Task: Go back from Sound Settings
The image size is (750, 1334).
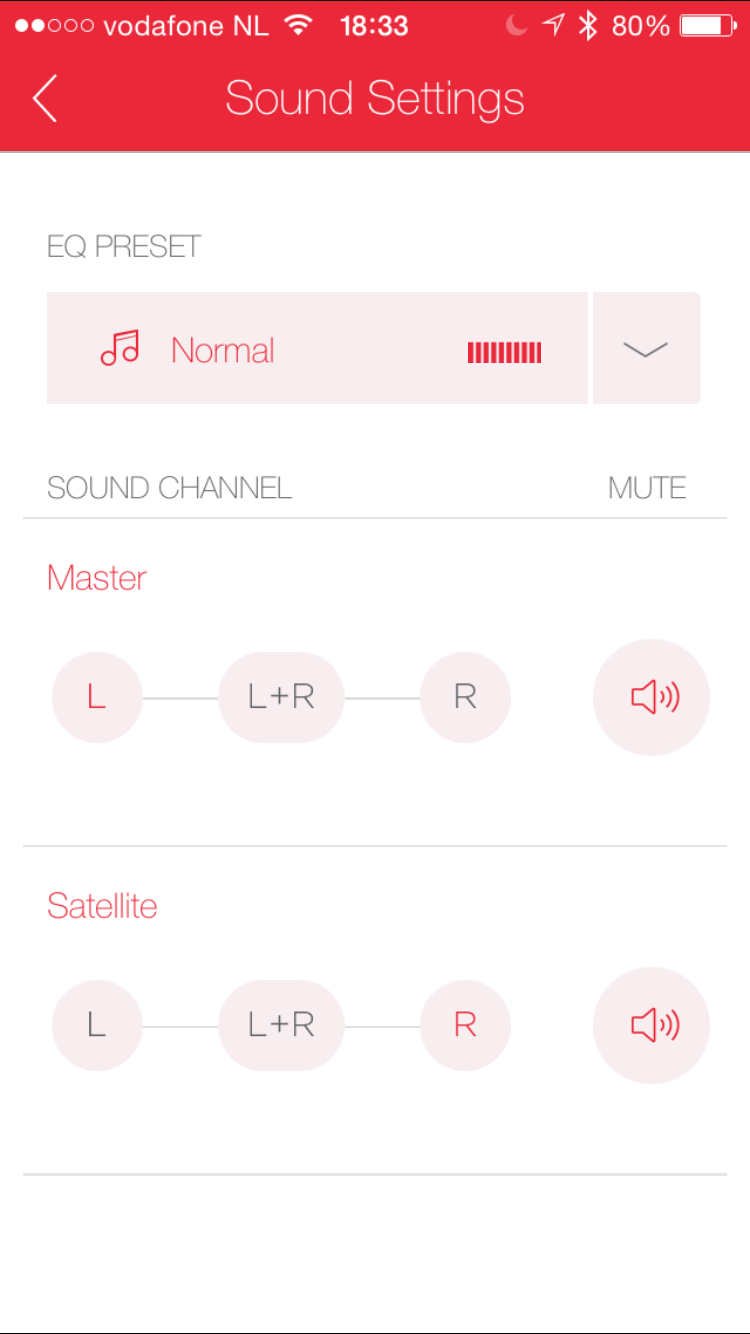Action: [x=45, y=98]
